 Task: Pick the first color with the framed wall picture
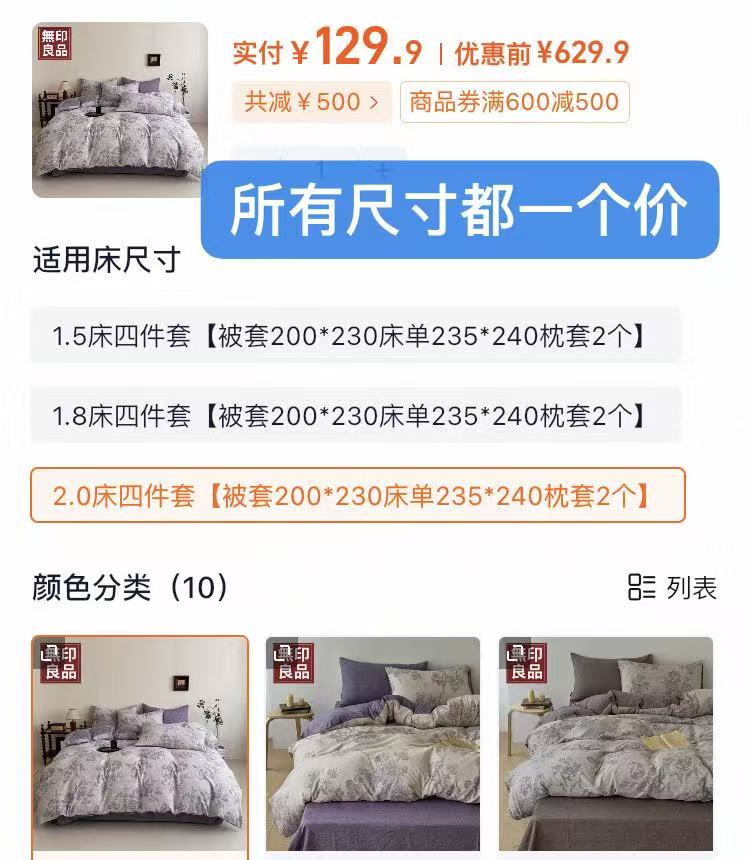[x=140, y=745]
